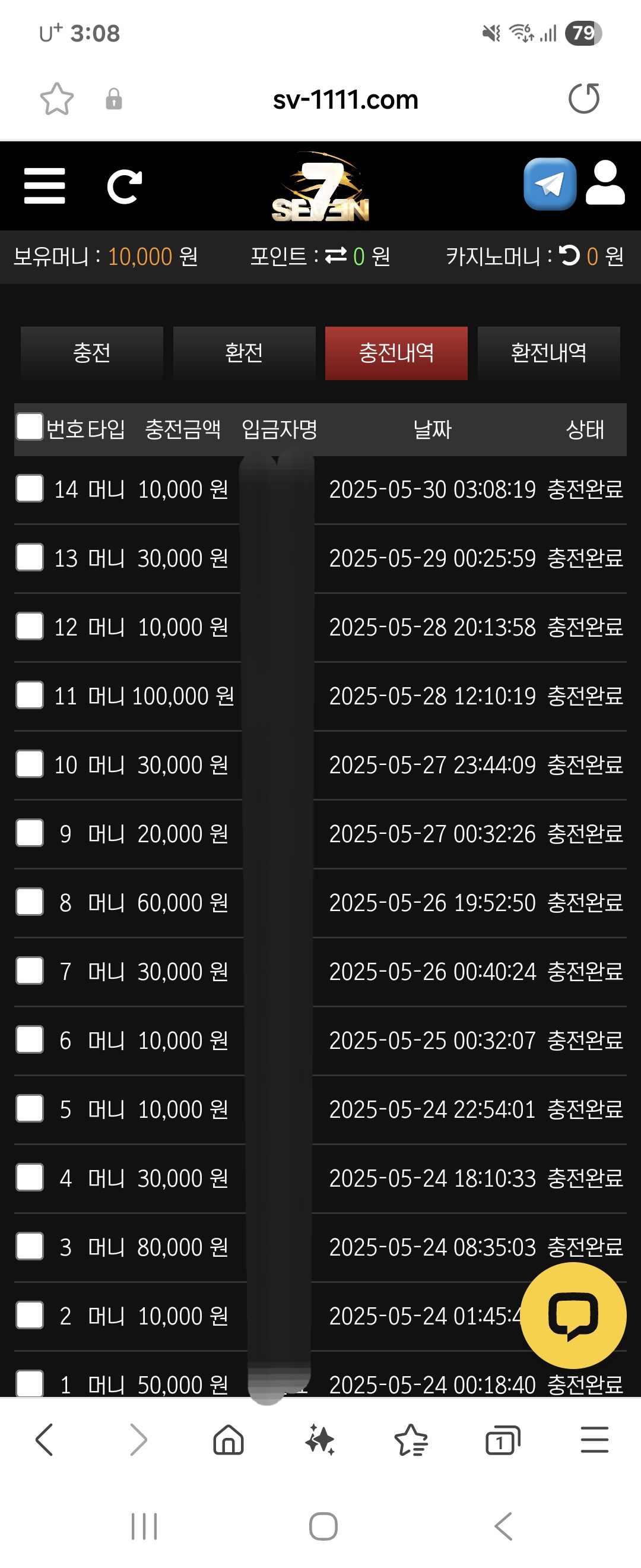Open the Telegram contact icon
The width and height of the screenshot is (641, 1568).
tap(550, 184)
